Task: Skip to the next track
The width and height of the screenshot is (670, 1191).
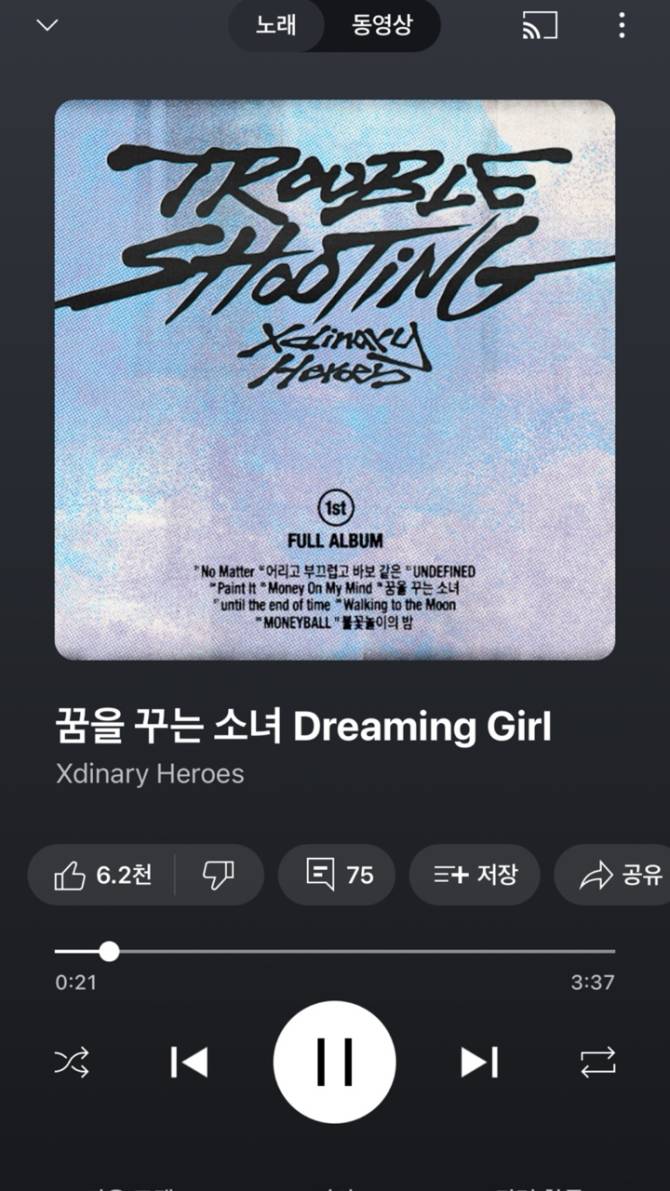Action: (x=479, y=1062)
